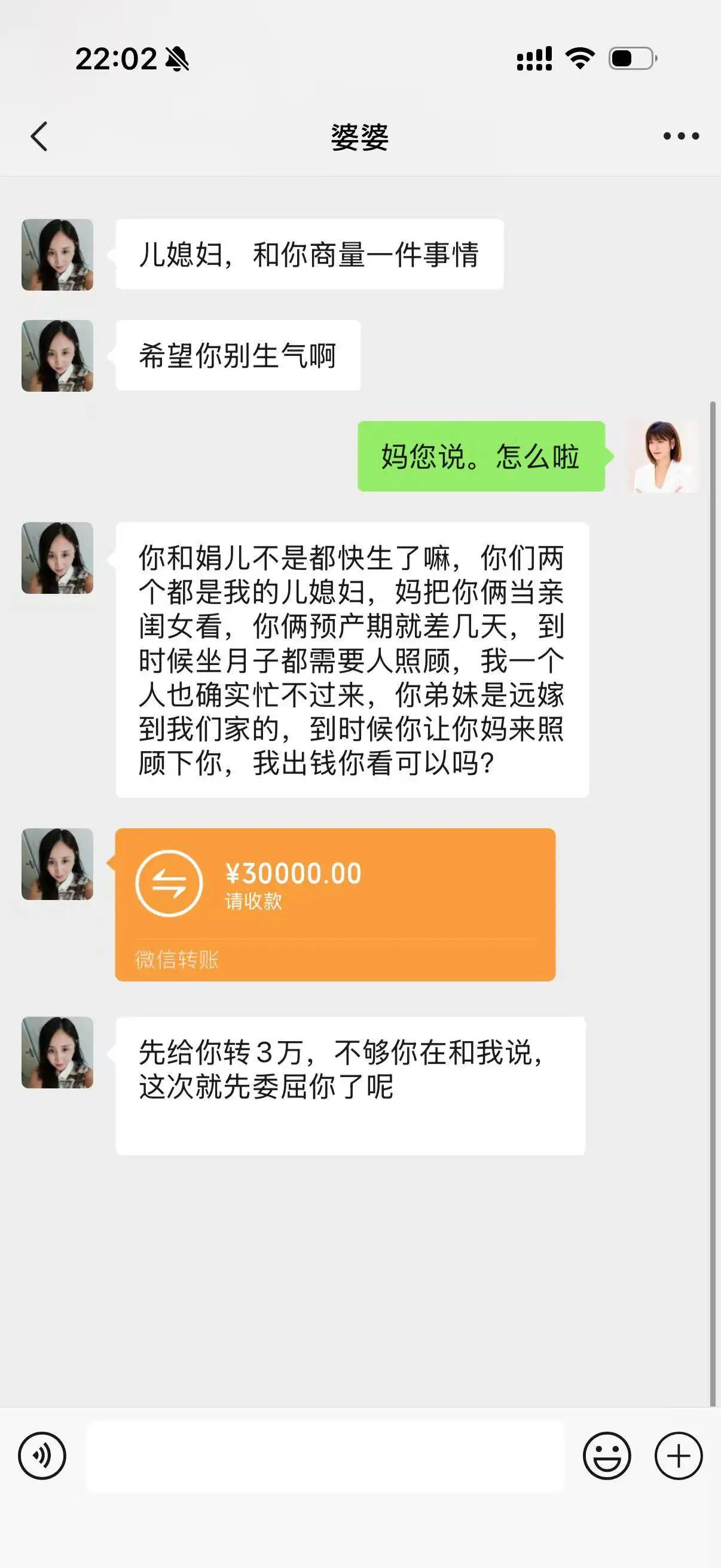This screenshot has width=721, height=1568.
Task: Tap the chat title 婆婆
Action: [360, 135]
